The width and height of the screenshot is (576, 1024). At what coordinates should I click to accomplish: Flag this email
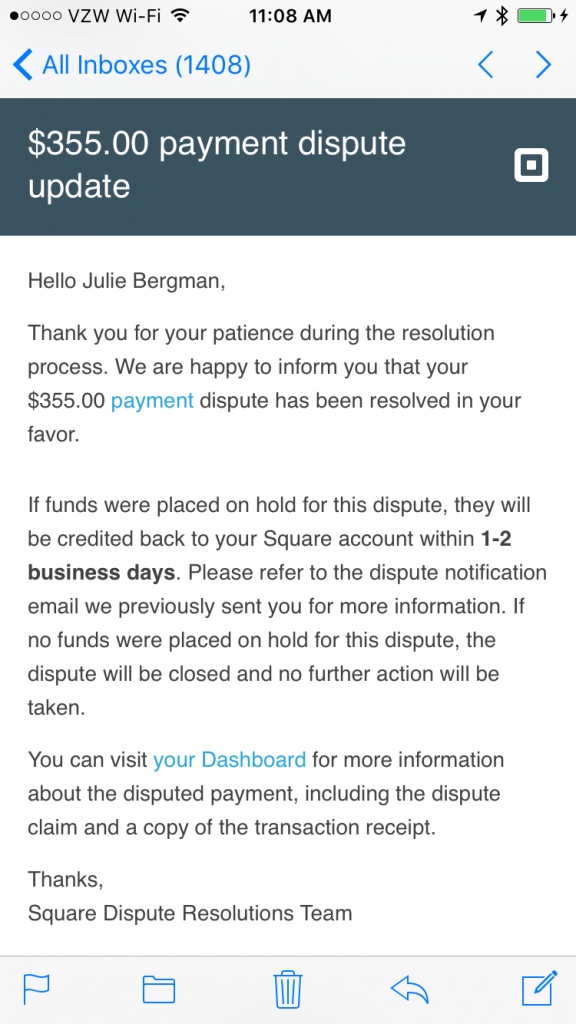click(x=37, y=989)
